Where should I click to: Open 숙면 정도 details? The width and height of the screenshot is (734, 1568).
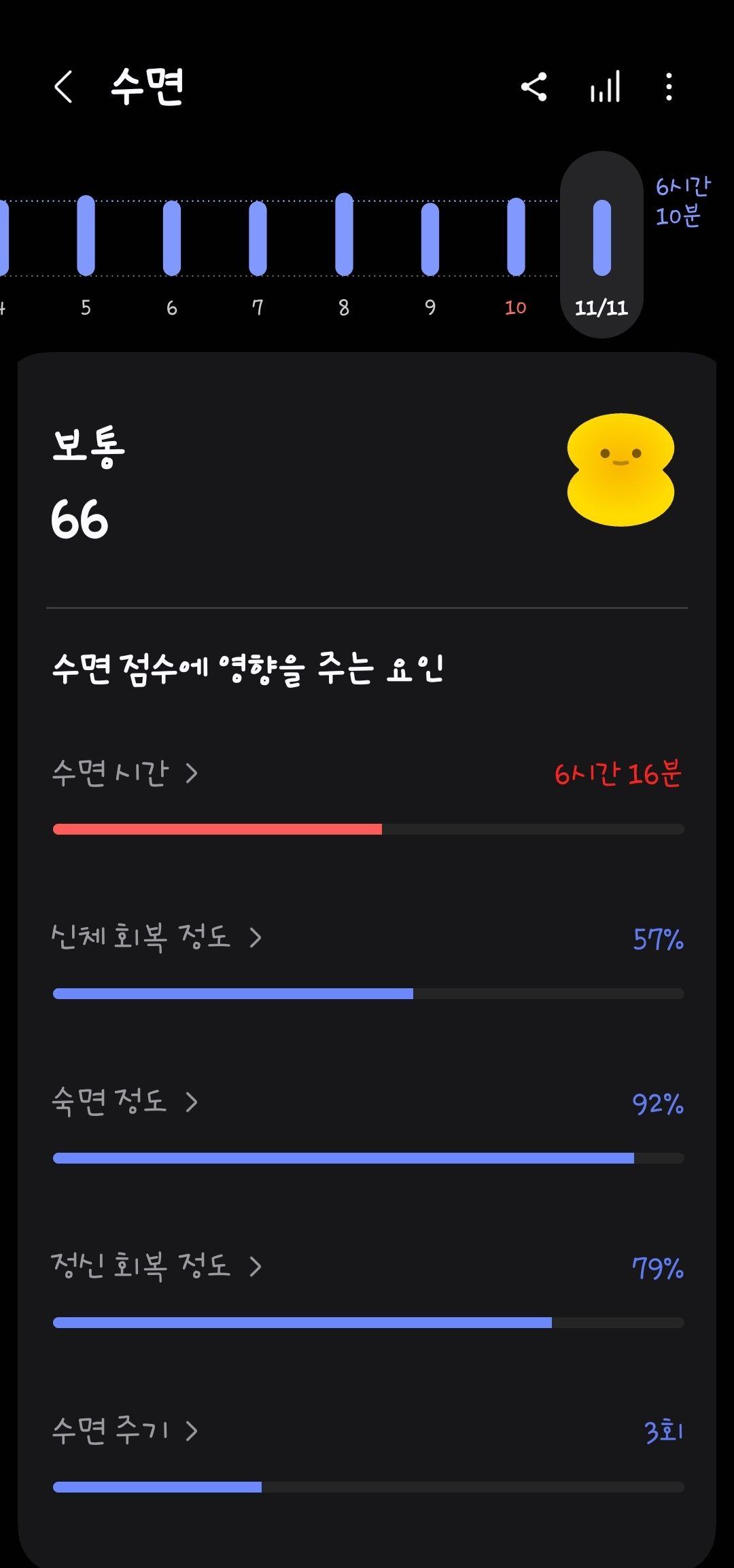pos(126,1102)
